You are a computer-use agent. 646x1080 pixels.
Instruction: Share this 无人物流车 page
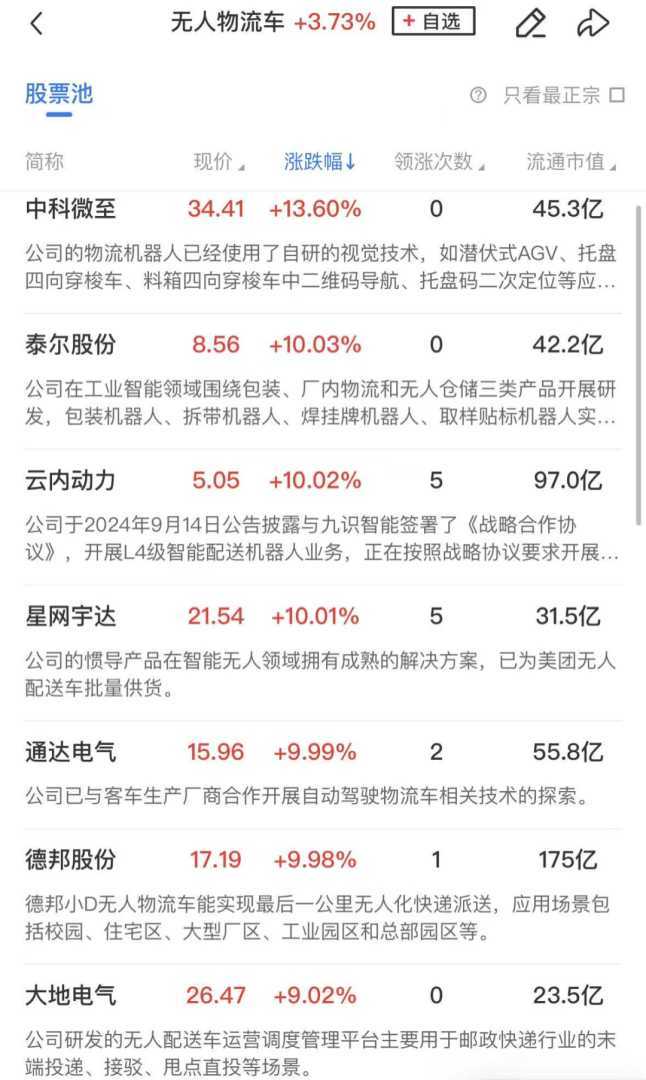(x=594, y=23)
